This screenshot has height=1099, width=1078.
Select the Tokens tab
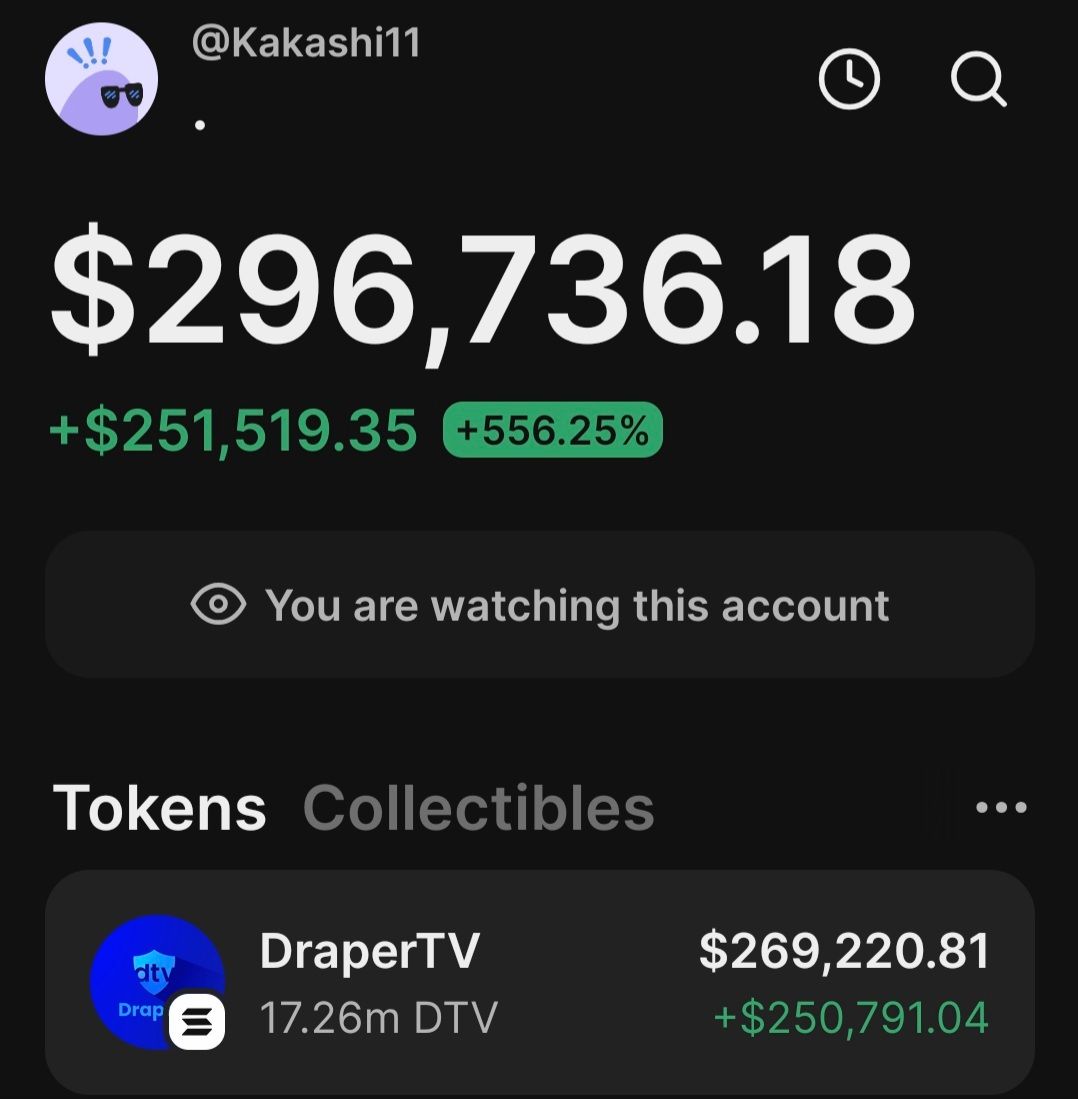point(159,808)
